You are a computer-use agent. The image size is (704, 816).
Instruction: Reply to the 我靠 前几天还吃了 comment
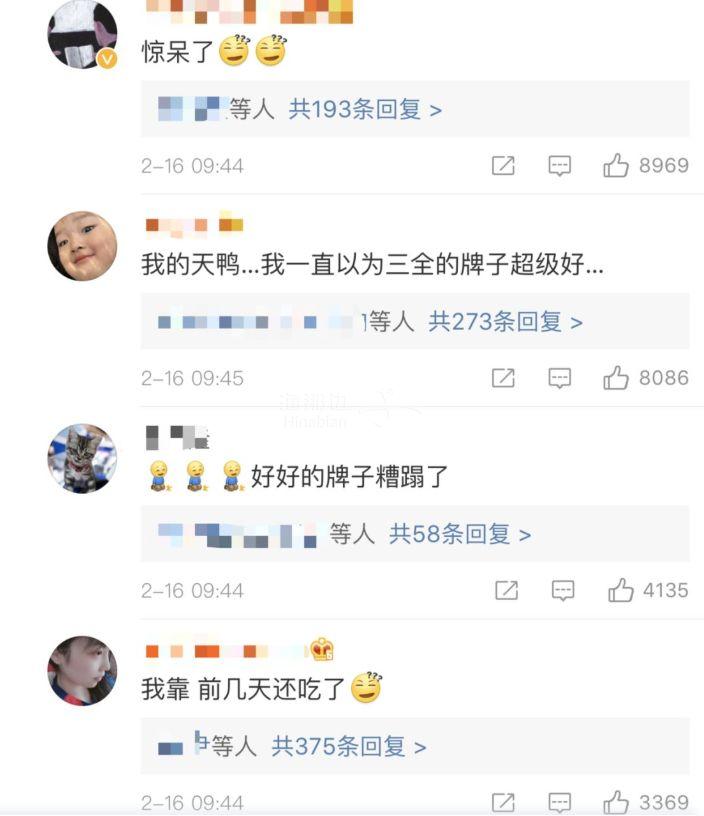[x=560, y=802]
